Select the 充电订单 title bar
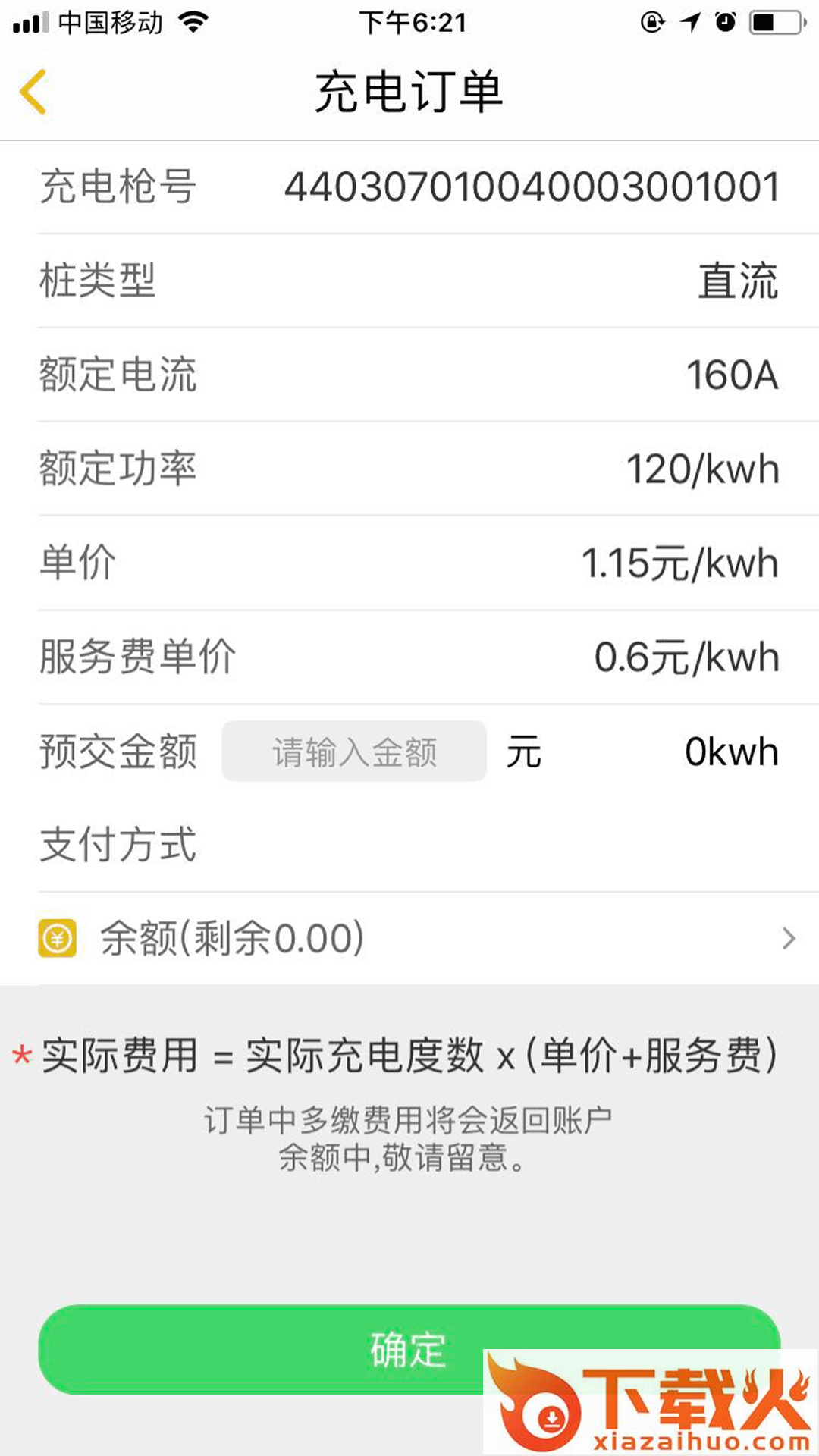Screen dimensions: 819x1456 click(x=409, y=91)
